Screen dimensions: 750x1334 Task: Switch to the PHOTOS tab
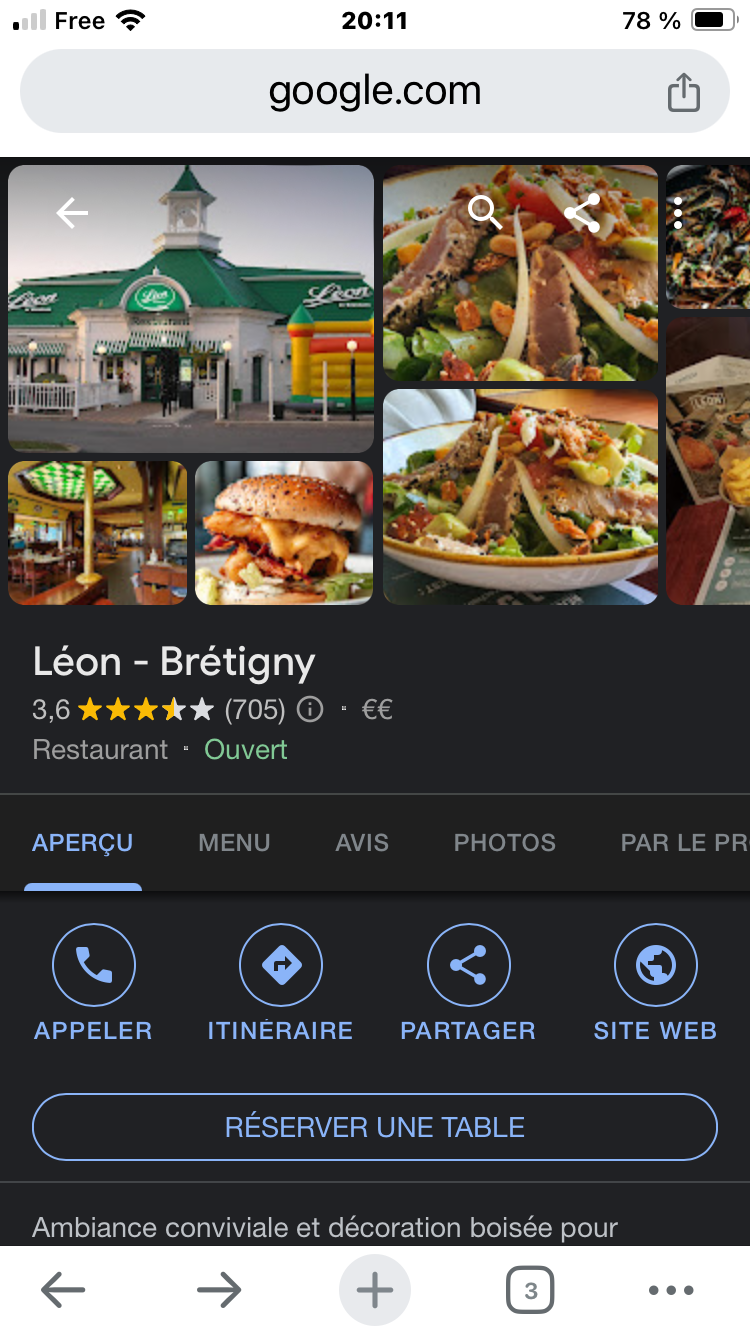pyautogui.click(x=504, y=842)
